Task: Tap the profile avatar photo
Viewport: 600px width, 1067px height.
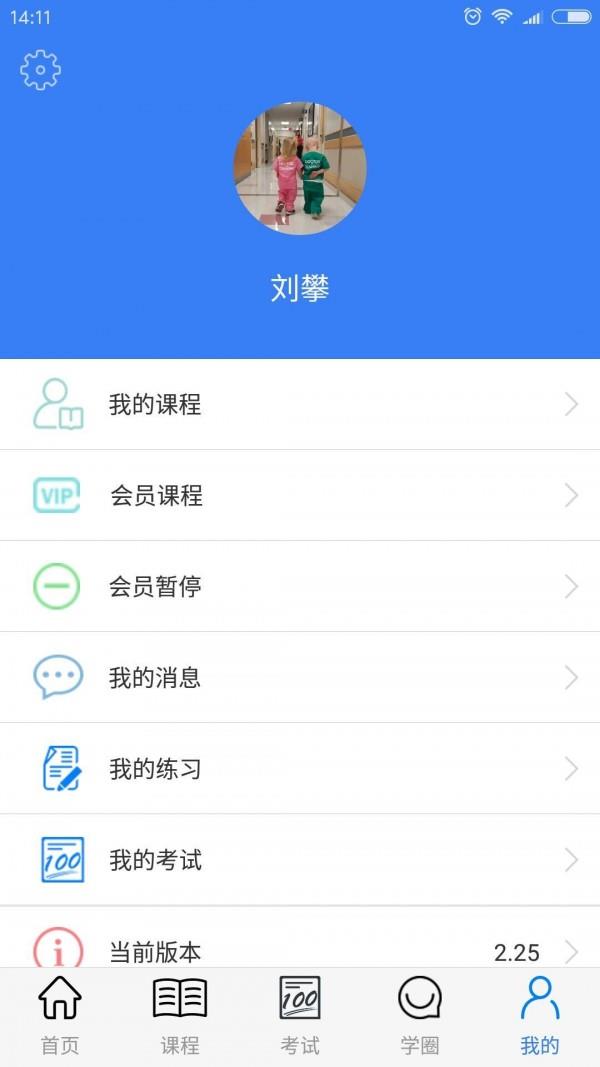Action: [x=300, y=168]
